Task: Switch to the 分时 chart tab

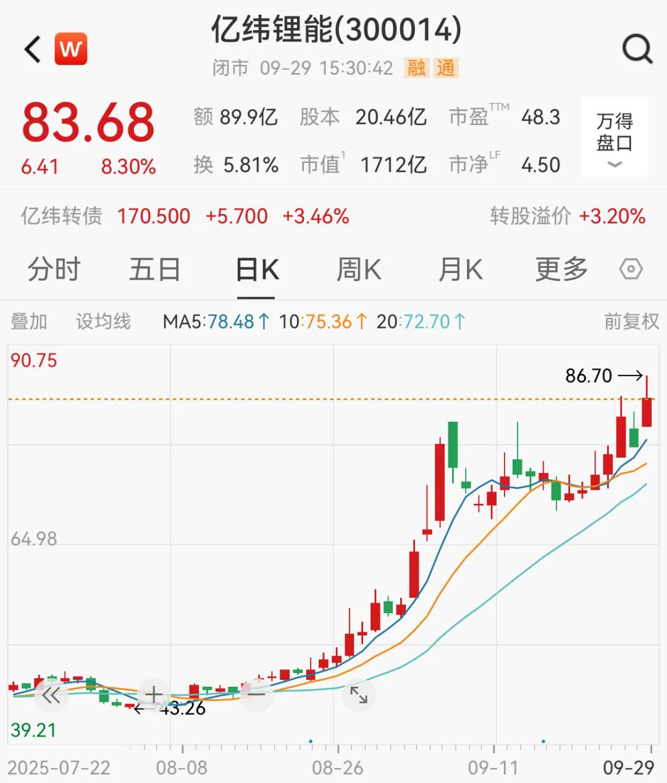Action: [53, 269]
